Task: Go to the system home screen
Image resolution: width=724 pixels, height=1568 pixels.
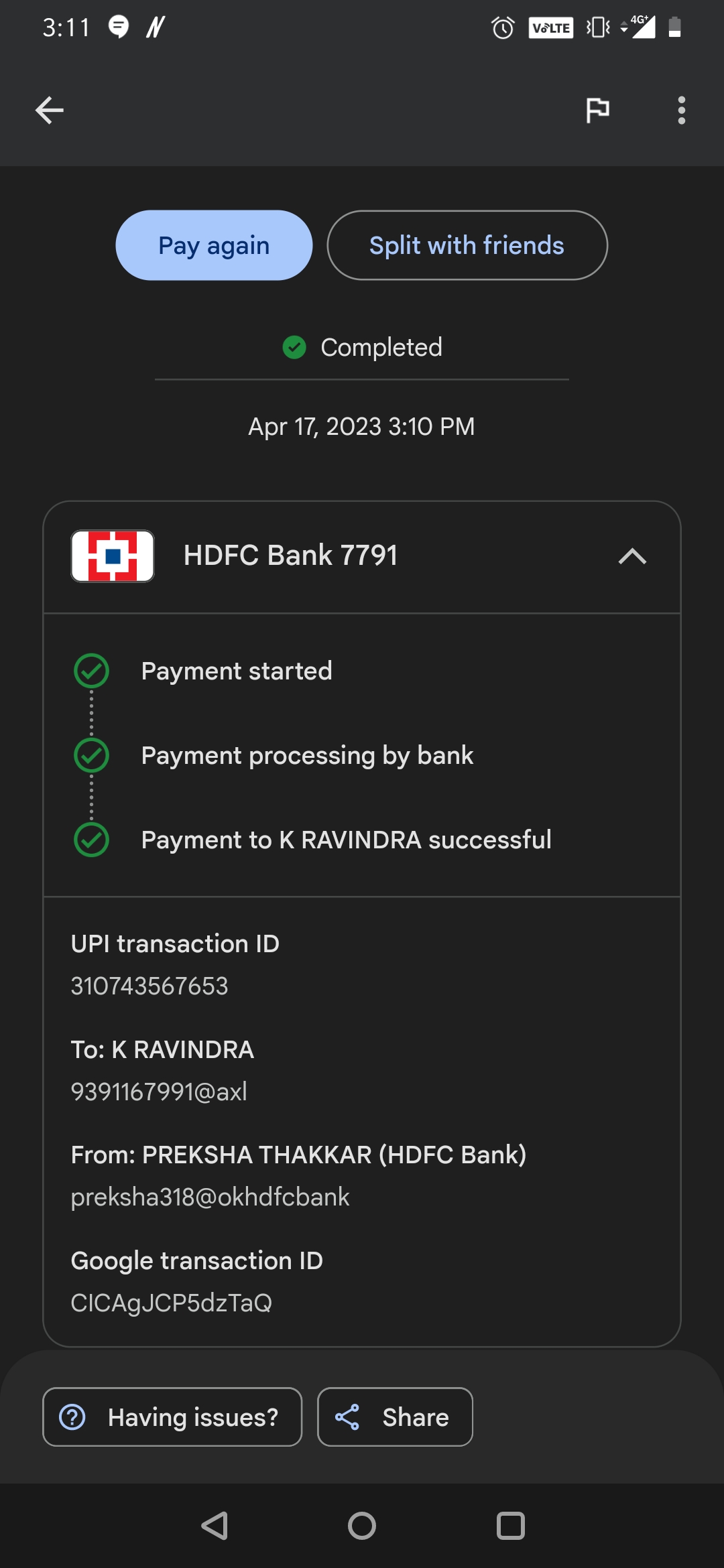Action: (362, 1526)
